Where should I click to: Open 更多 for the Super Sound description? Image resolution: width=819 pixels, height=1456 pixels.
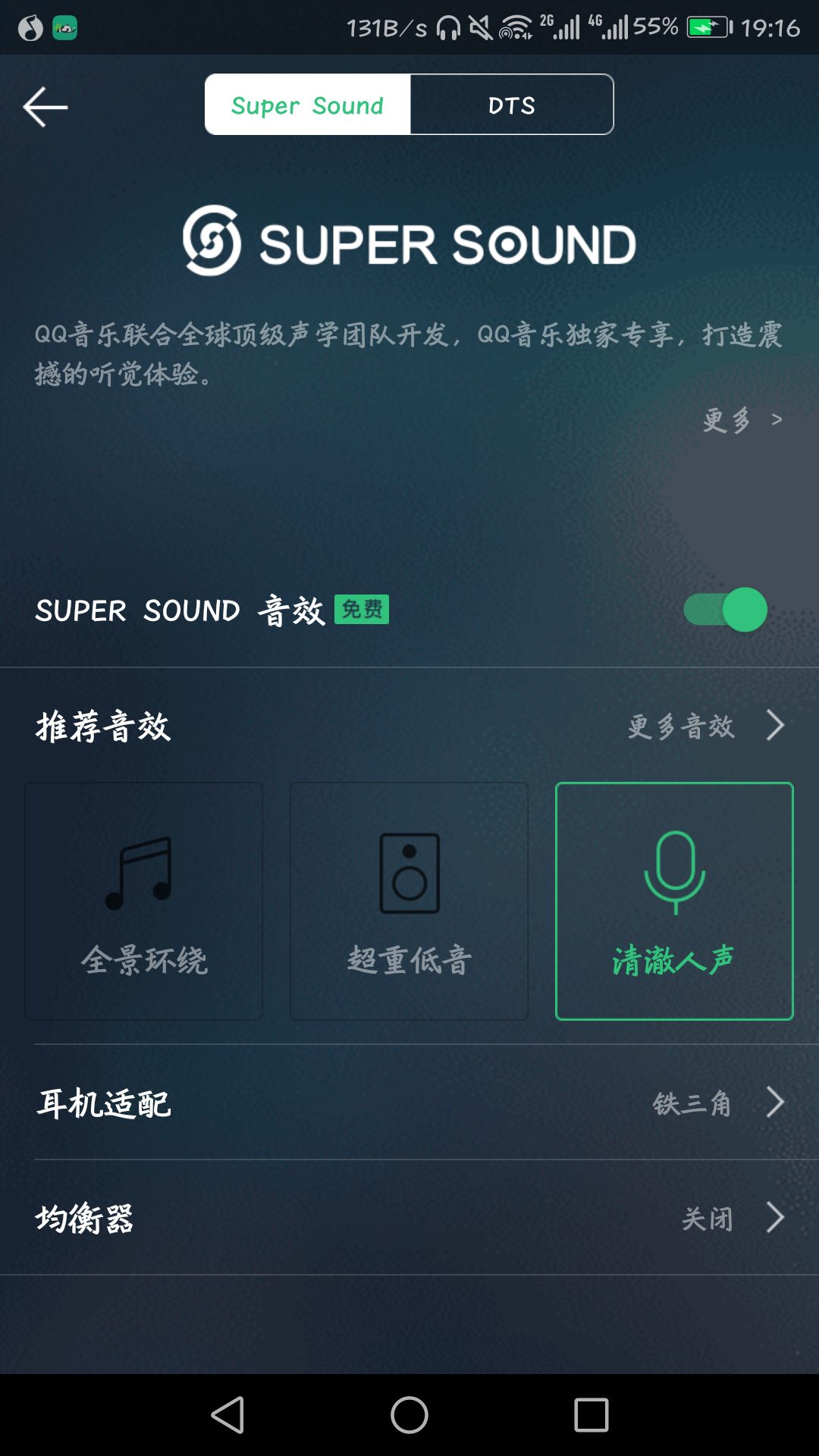742,420
